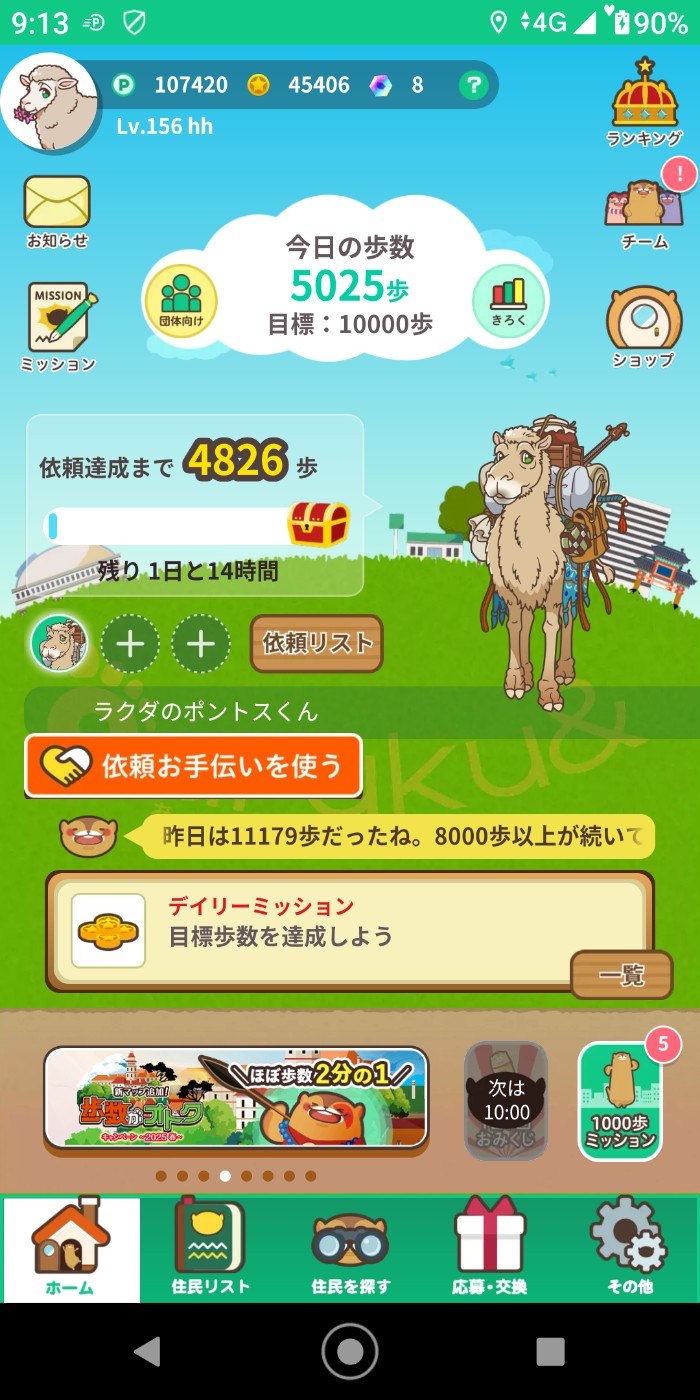Switch to the 応募・交換 tab
The image size is (700, 1400).
click(489, 1249)
